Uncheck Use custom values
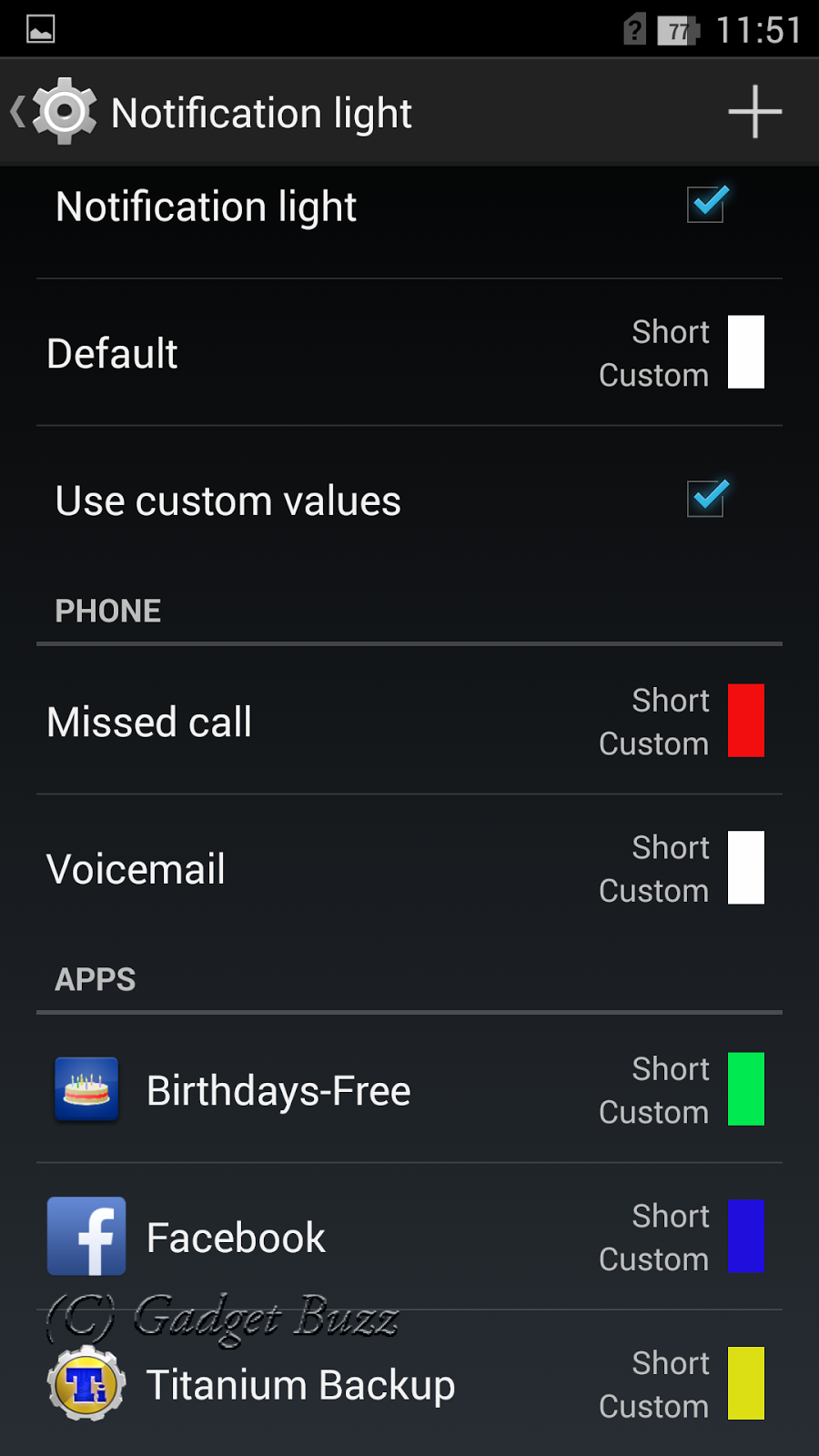The width and height of the screenshot is (819, 1456). coord(706,499)
